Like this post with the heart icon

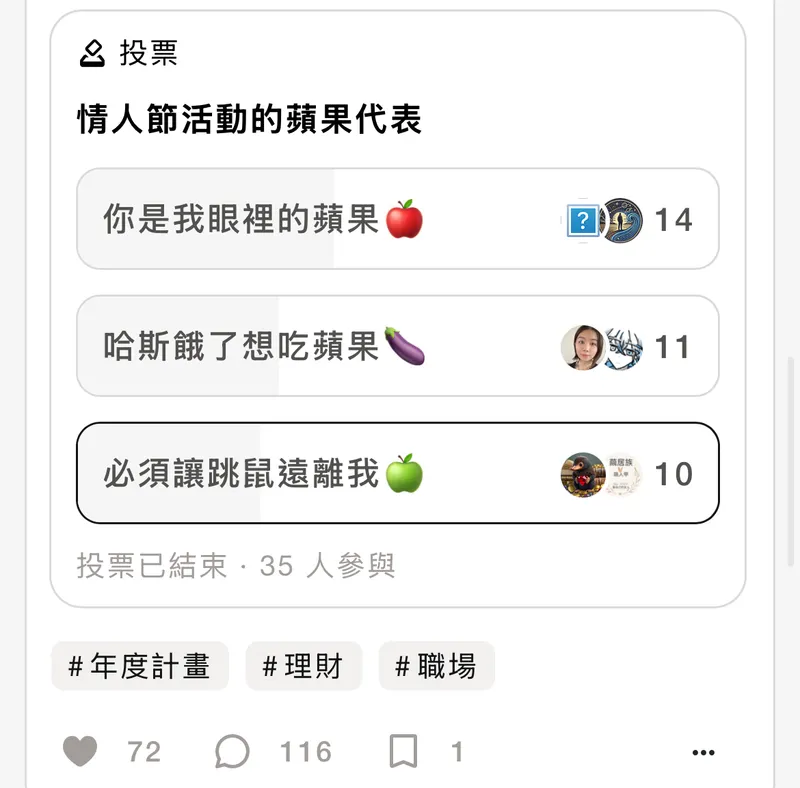tap(81, 751)
